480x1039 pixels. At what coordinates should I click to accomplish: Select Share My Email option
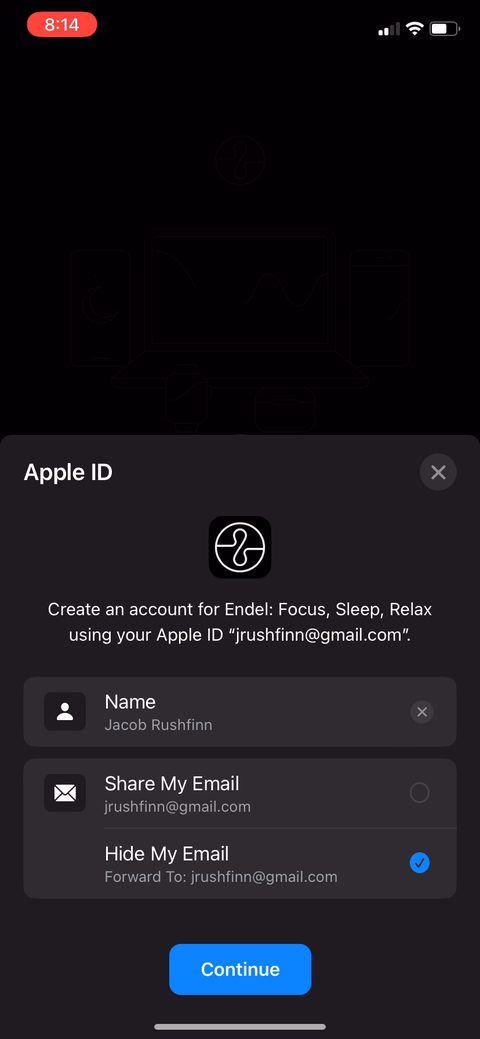click(240, 793)
